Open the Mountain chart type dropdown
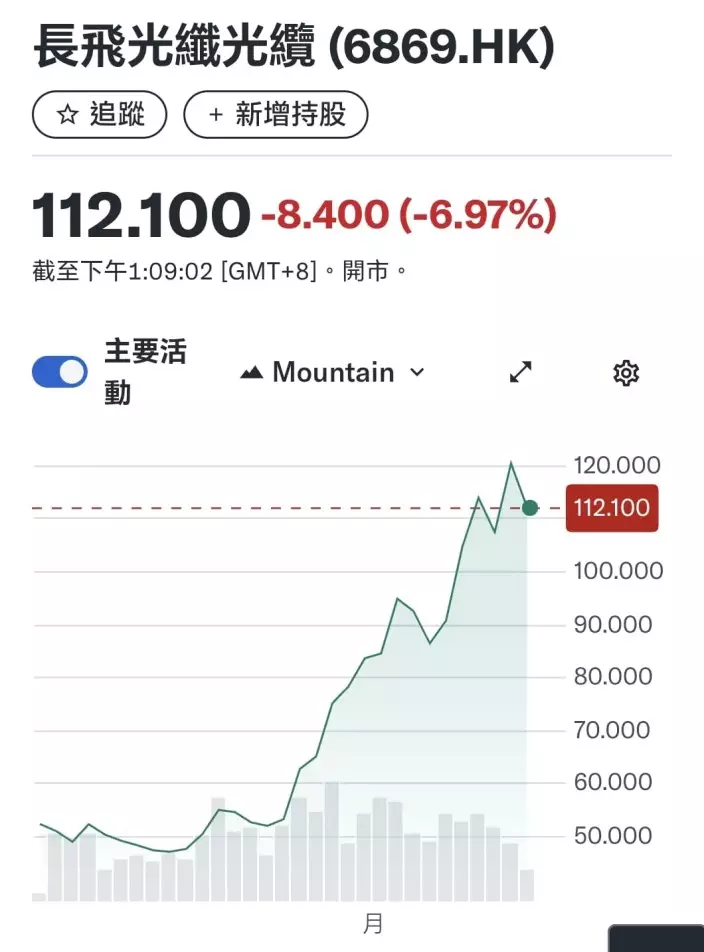Screen dimensions: 704x952 coord(333,372)
